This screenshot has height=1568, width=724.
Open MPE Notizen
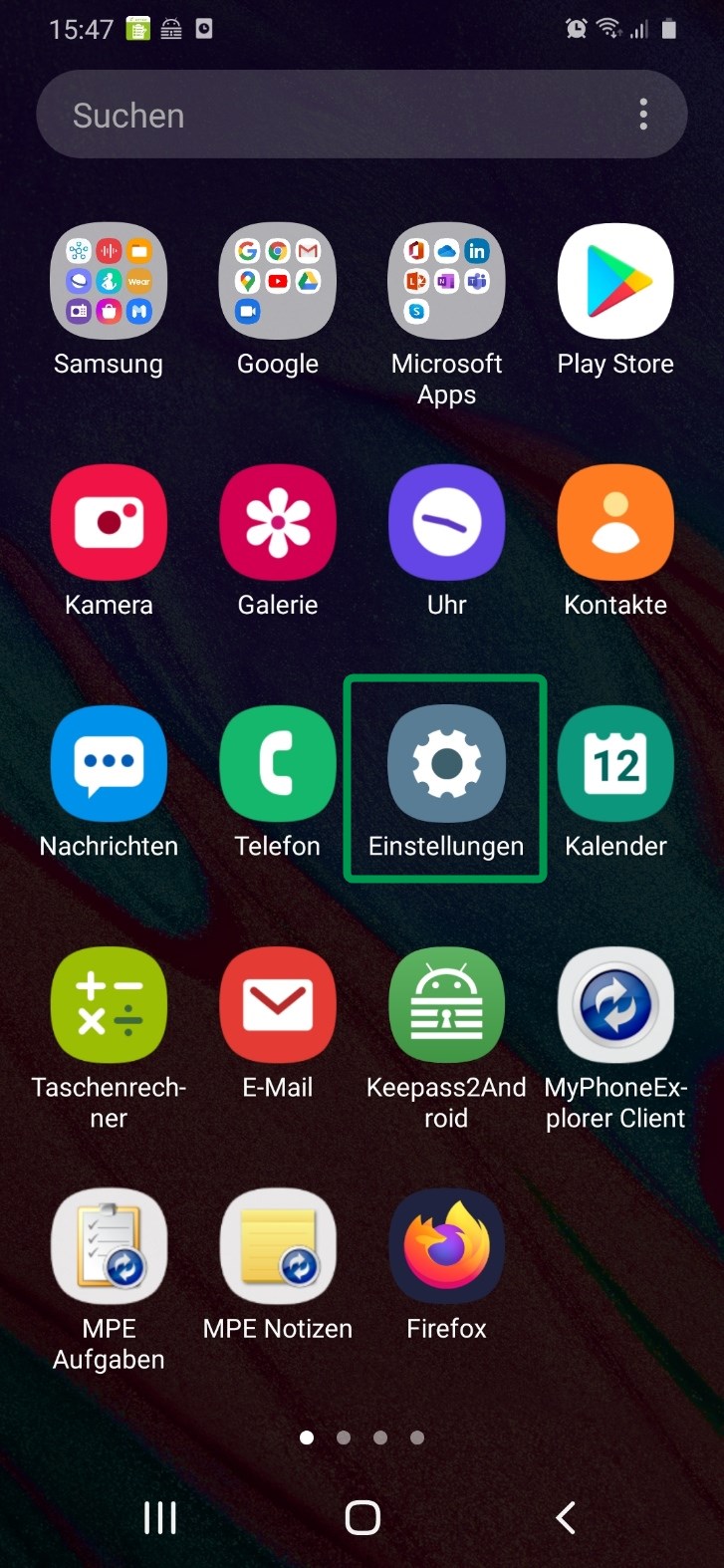(x=277, y=1245)
